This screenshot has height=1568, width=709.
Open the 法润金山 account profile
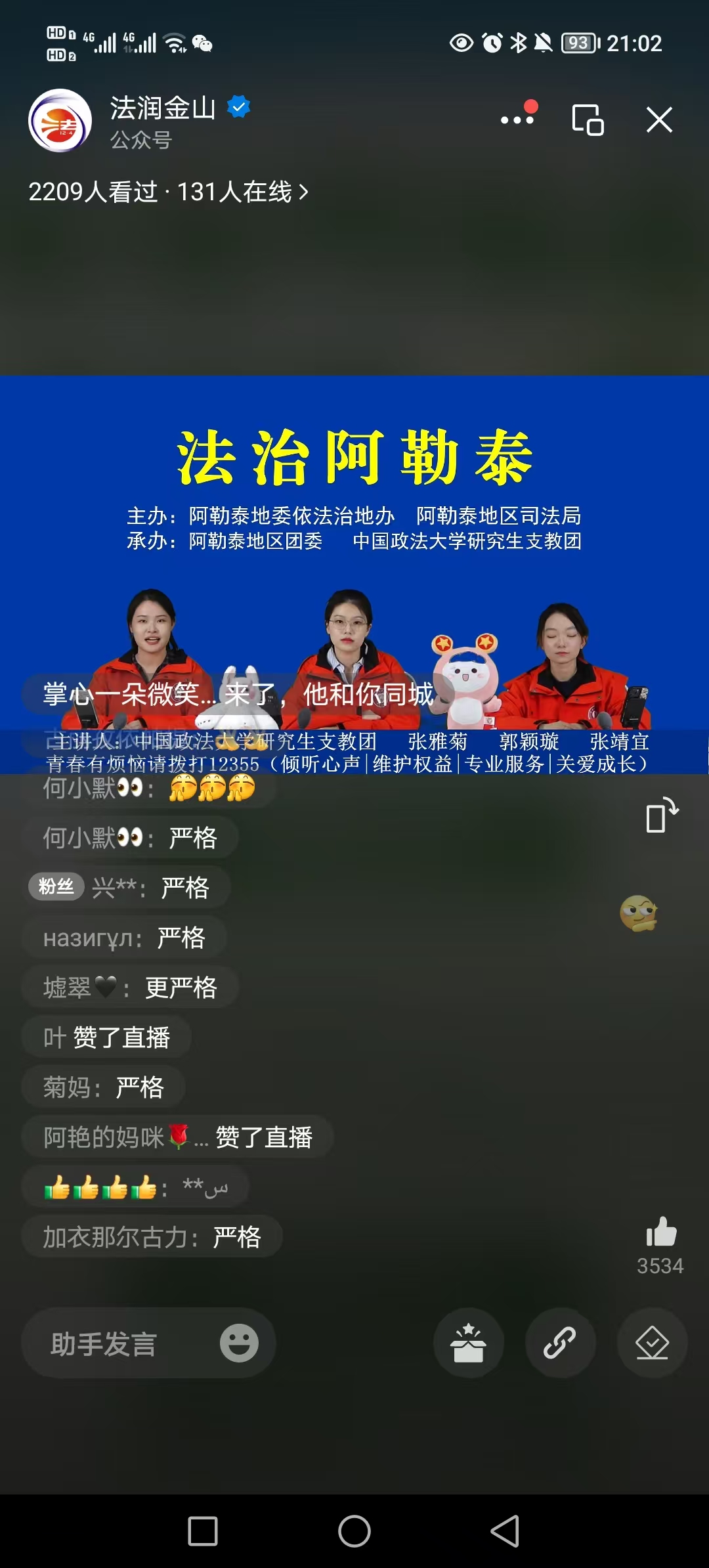point(60,121)
